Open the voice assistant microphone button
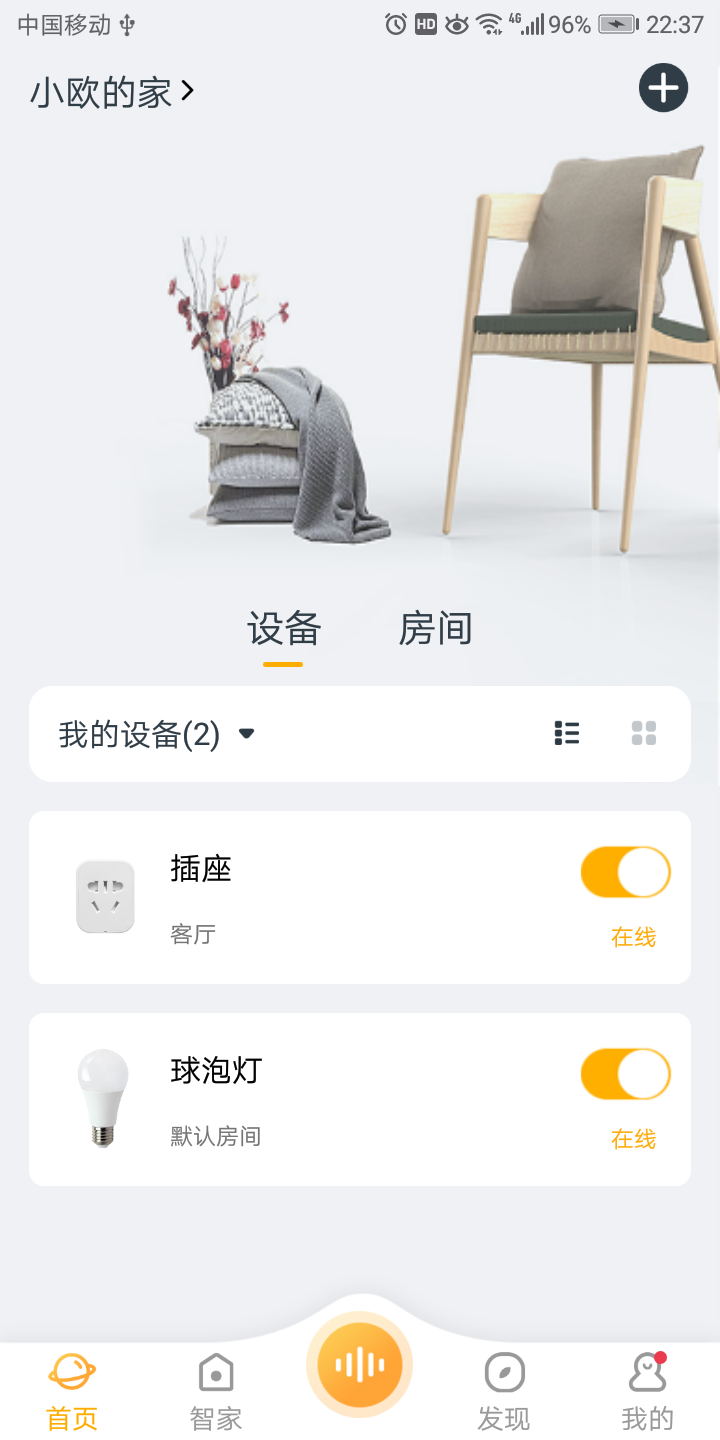The width and height of the screenshot is (720, 1440). tap(360, 1363)
